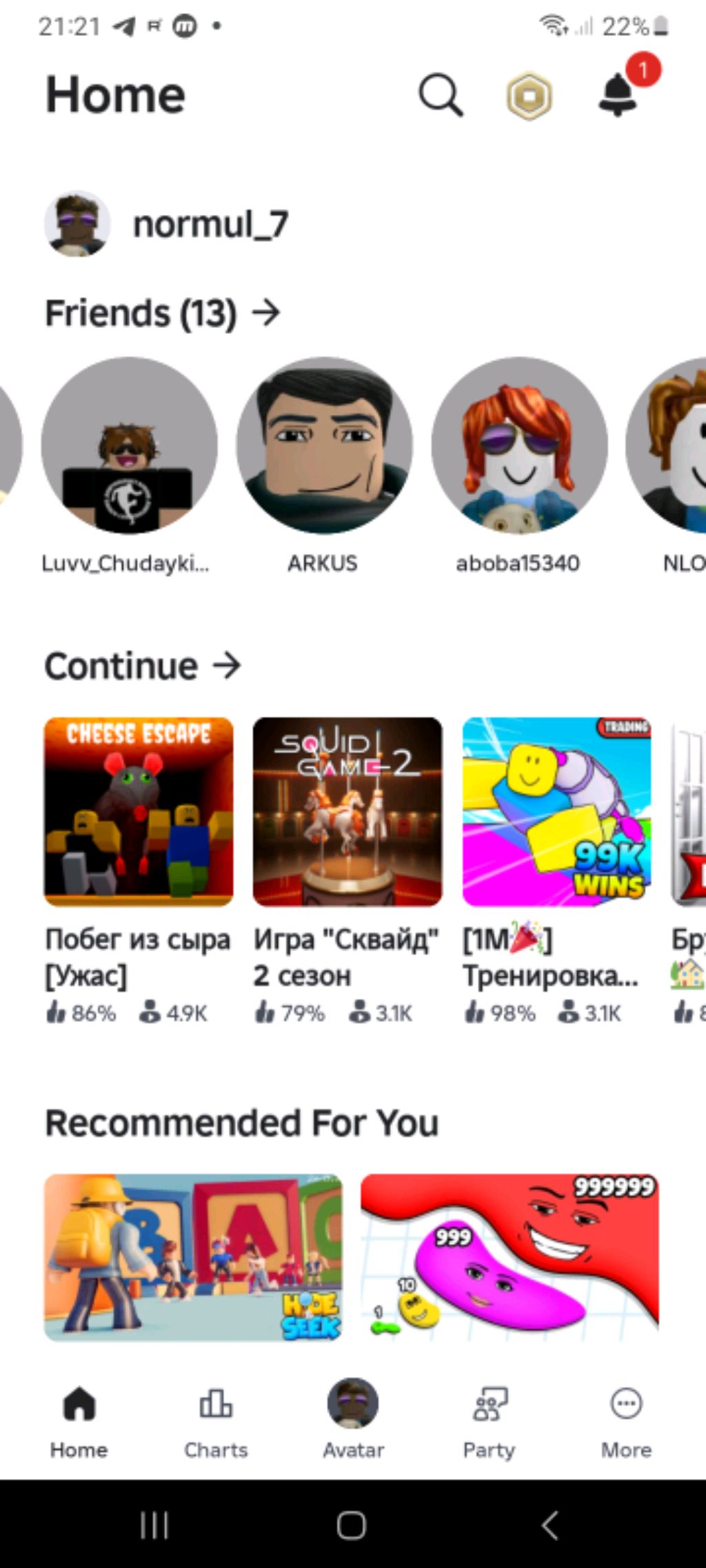Open friend ARKUS's avatar
The width and height of the screenshot is (706, 1568).
click(x=324, y=446)
